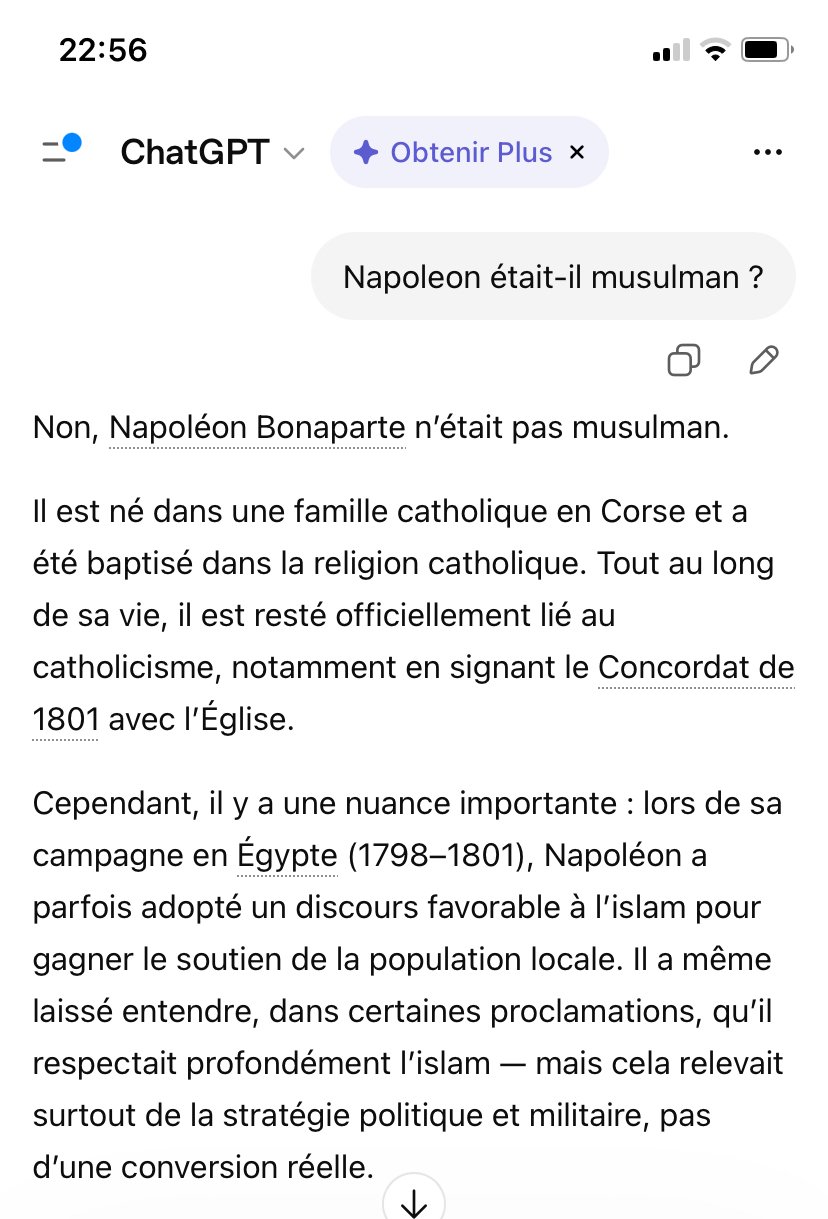Viewport: 828px width, 1219px height.
Task: Edit the sent question with pencil icon
Action: tap(764, 360)
